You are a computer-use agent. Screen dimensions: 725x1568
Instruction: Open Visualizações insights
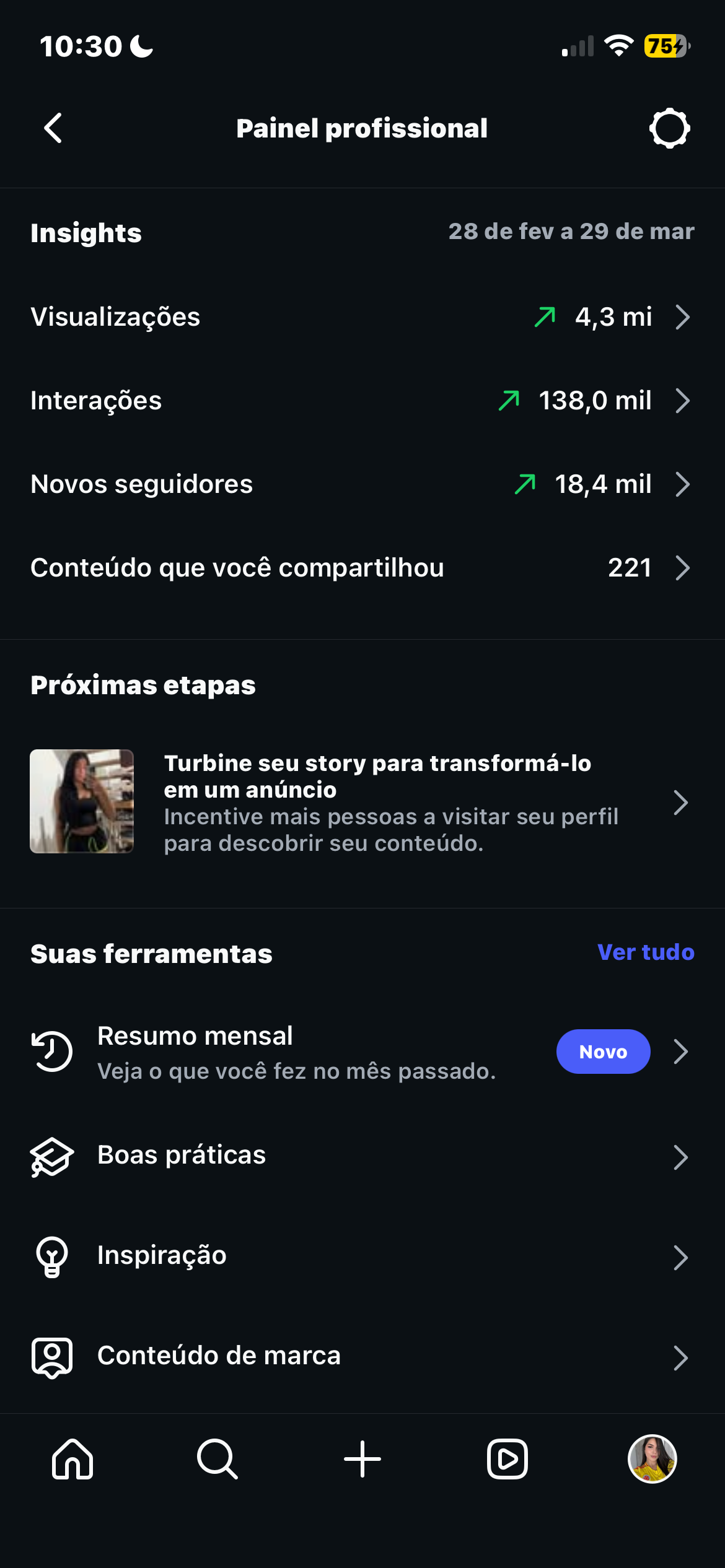pyautogui.click(x=362, y=317)
